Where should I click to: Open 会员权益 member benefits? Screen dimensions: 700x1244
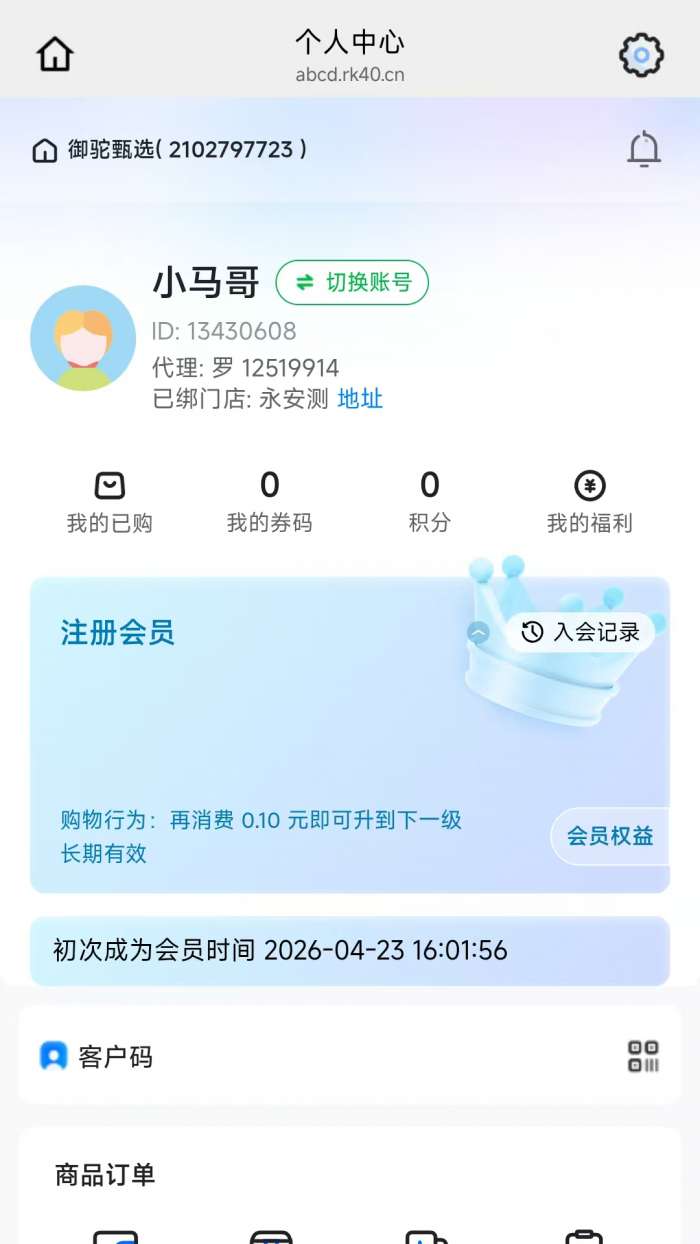609,836
